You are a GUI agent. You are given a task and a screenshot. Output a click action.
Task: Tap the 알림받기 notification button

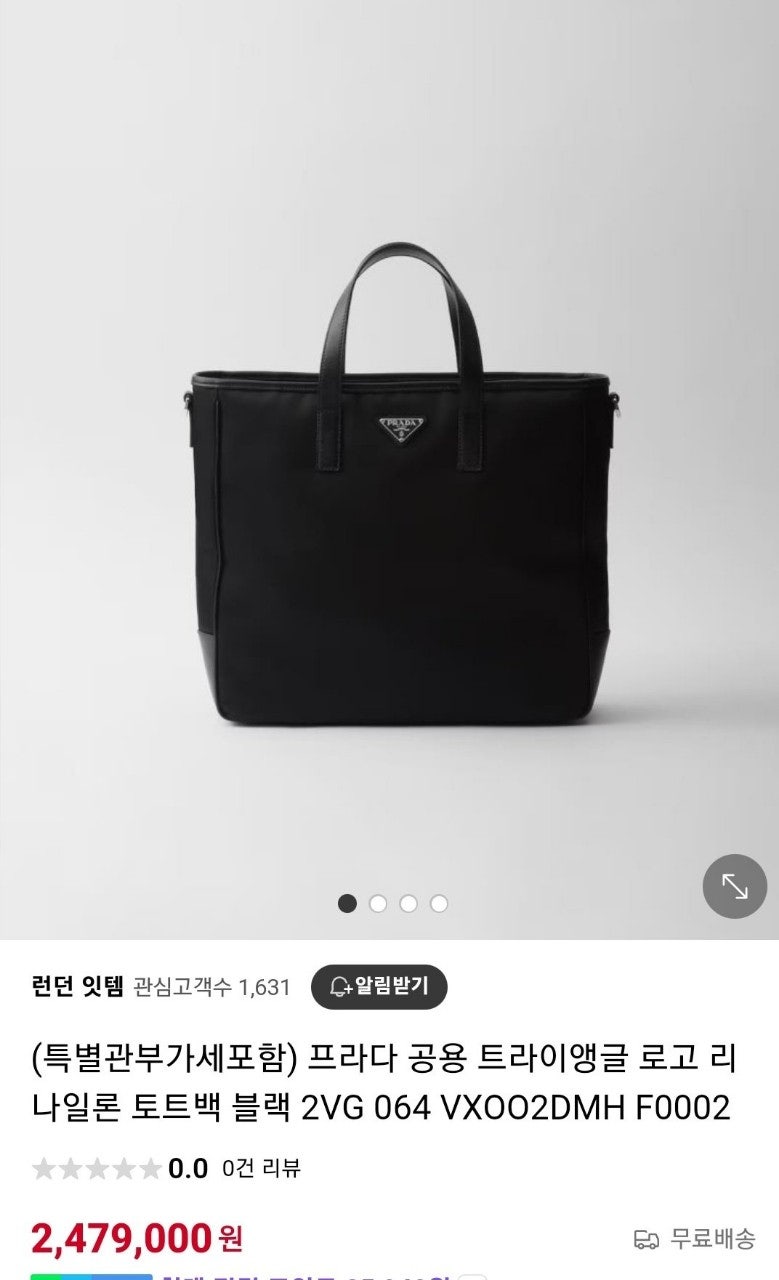click(379, 987)
